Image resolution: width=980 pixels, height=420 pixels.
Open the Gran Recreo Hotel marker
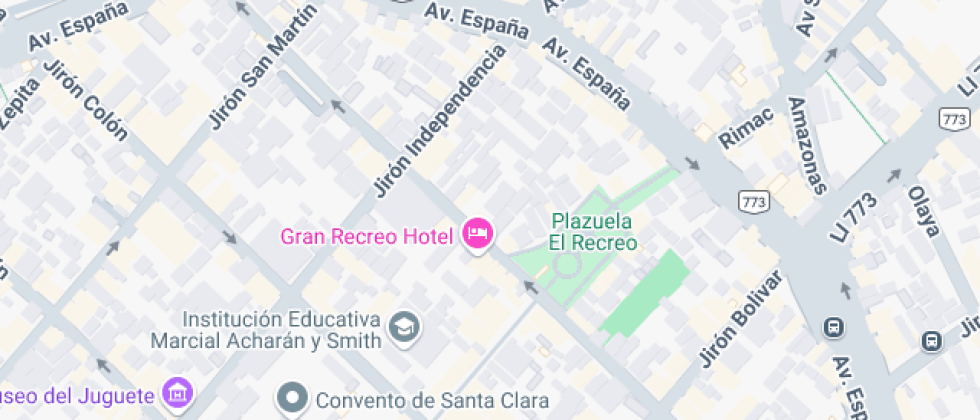pos(478,235)
